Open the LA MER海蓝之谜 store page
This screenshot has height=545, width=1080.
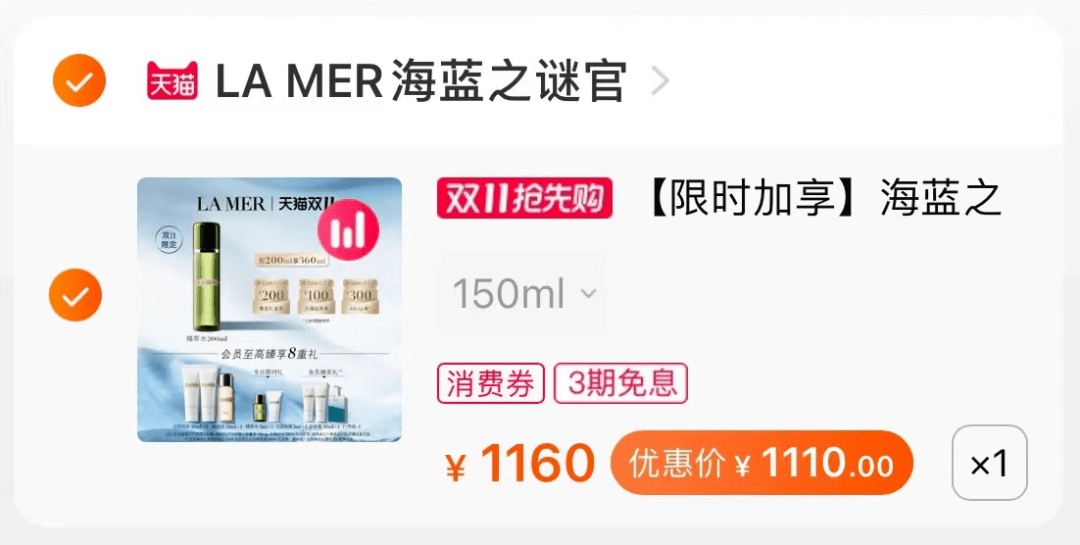(x=420, y=81)
